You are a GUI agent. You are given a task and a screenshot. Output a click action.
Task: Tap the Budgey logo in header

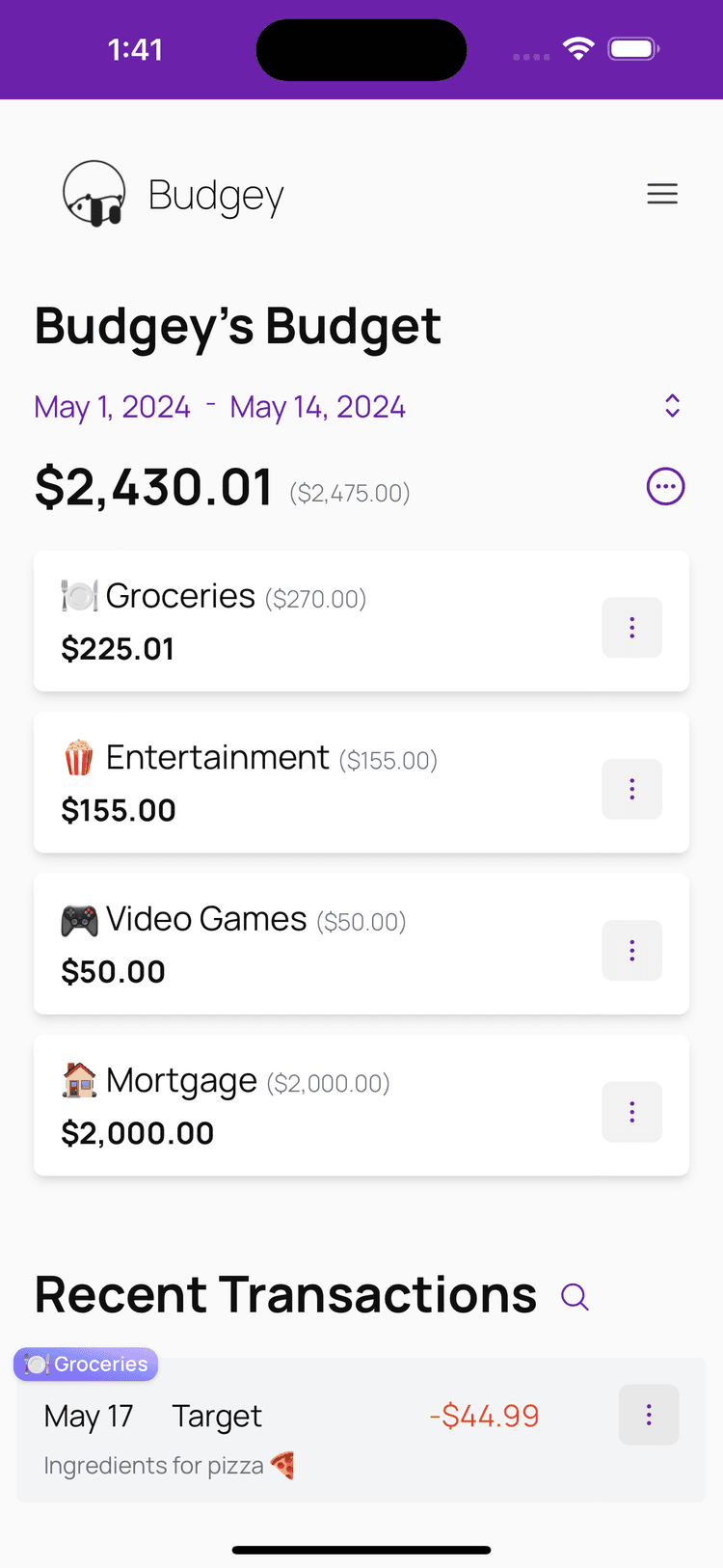[94, 194]
